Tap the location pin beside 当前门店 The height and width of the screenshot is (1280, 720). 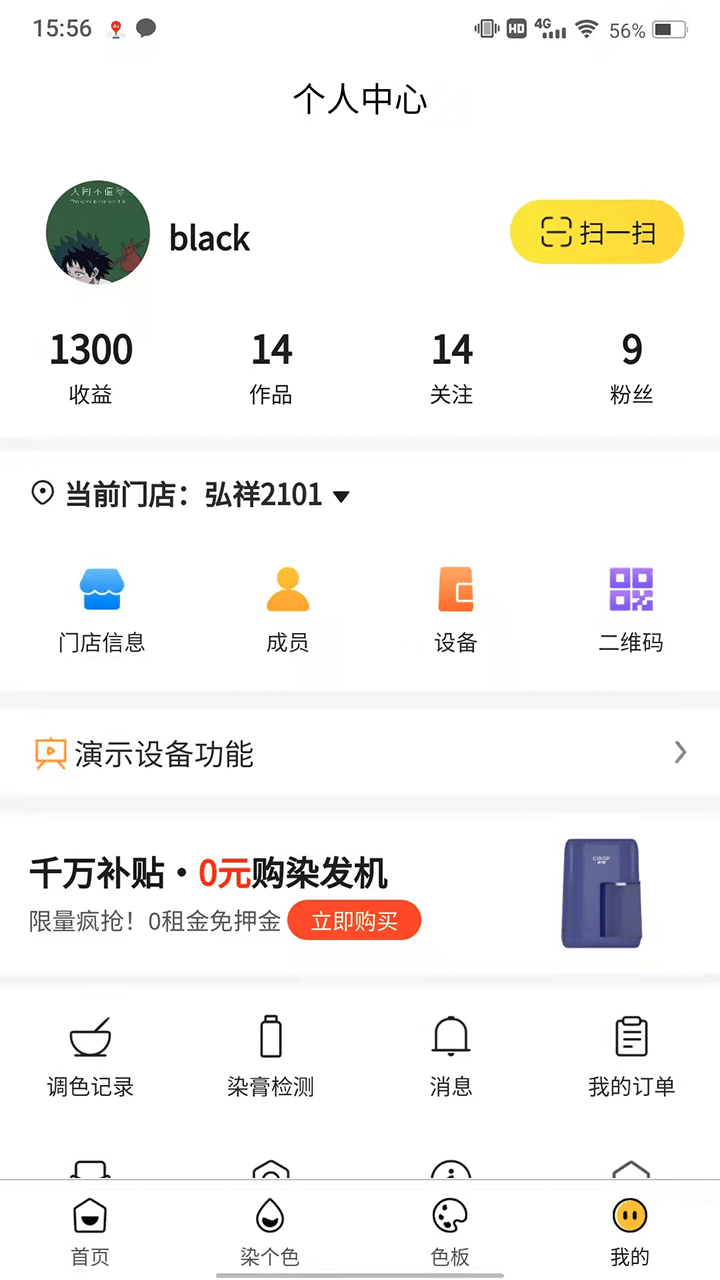coord(42,494)
